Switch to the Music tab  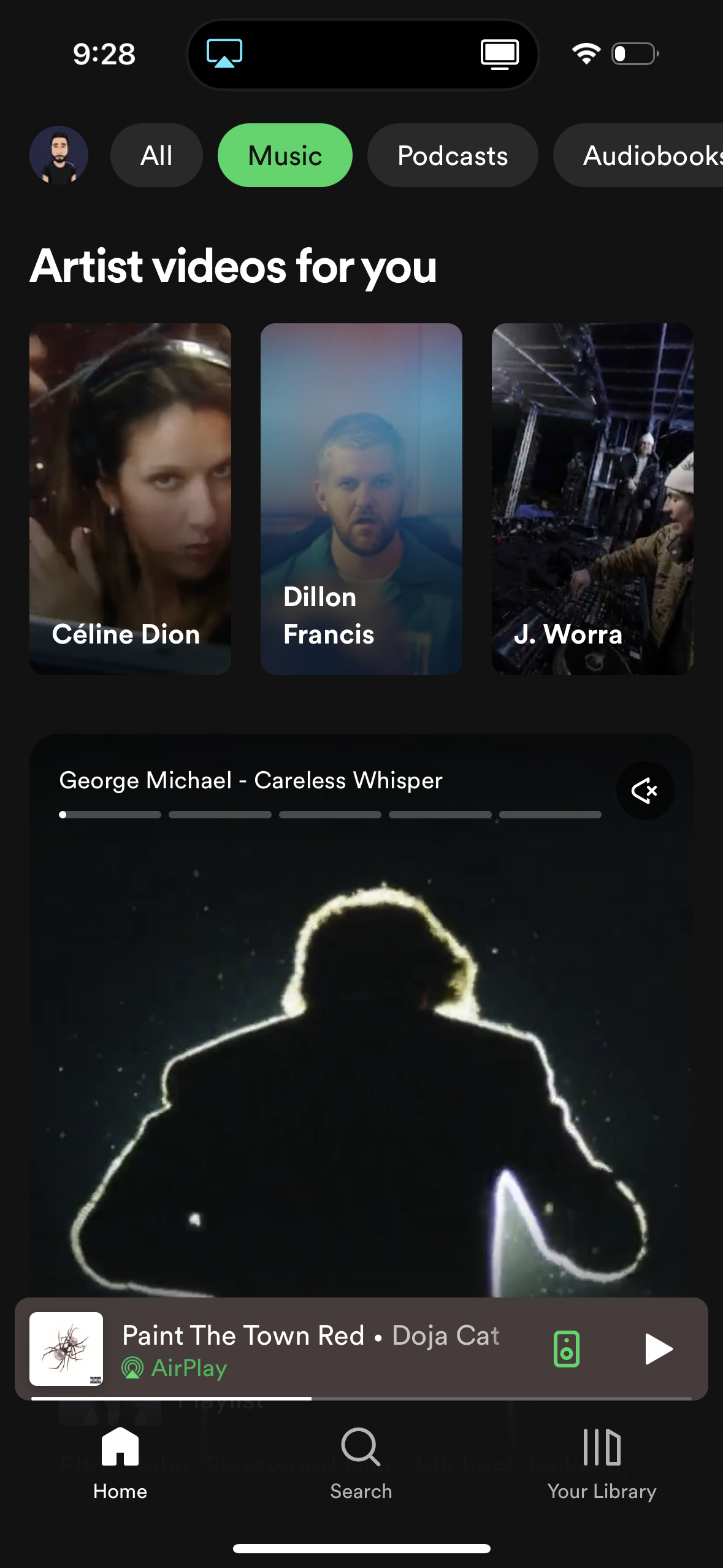285,155
